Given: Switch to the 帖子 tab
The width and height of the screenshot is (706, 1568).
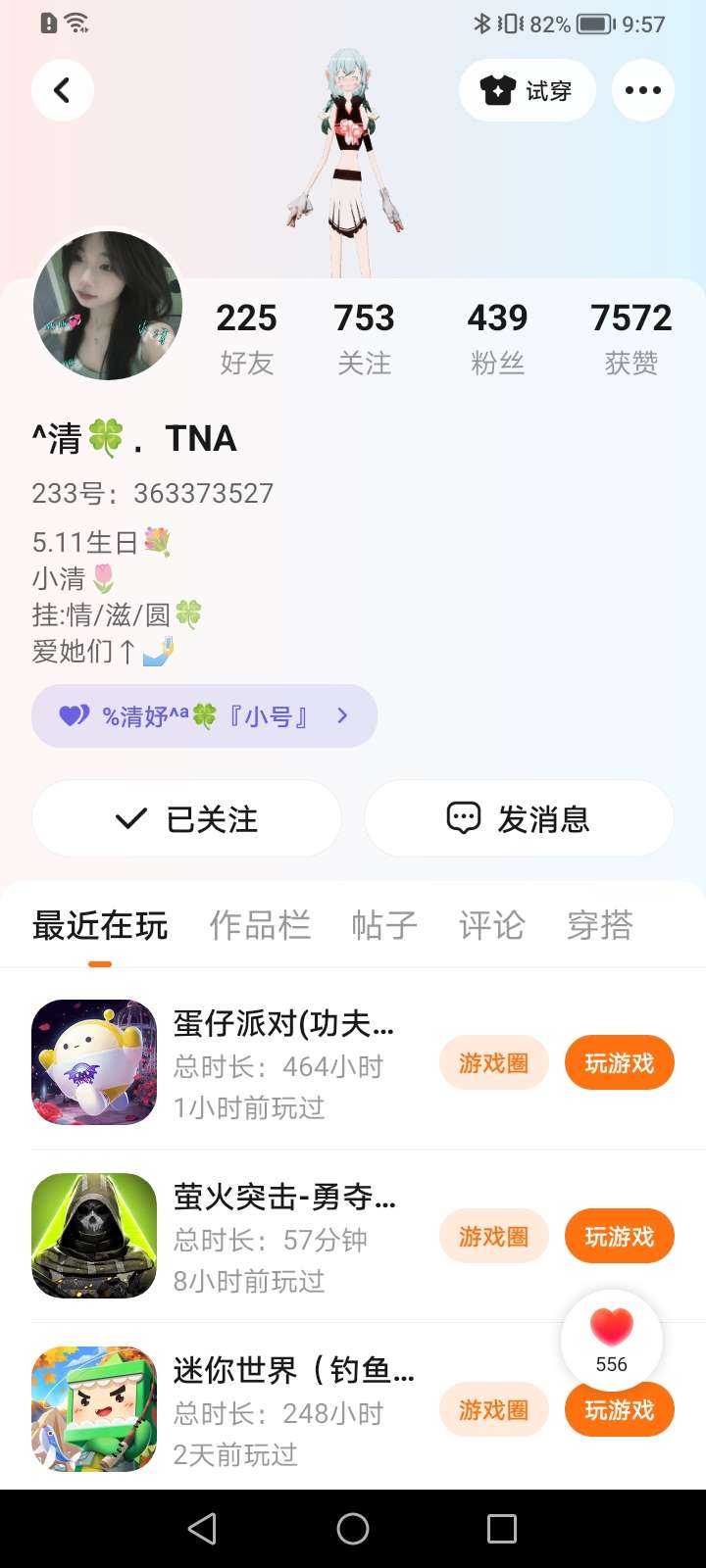Looking at the screenshot, I should pyautogui.click(x=384, y=925).
